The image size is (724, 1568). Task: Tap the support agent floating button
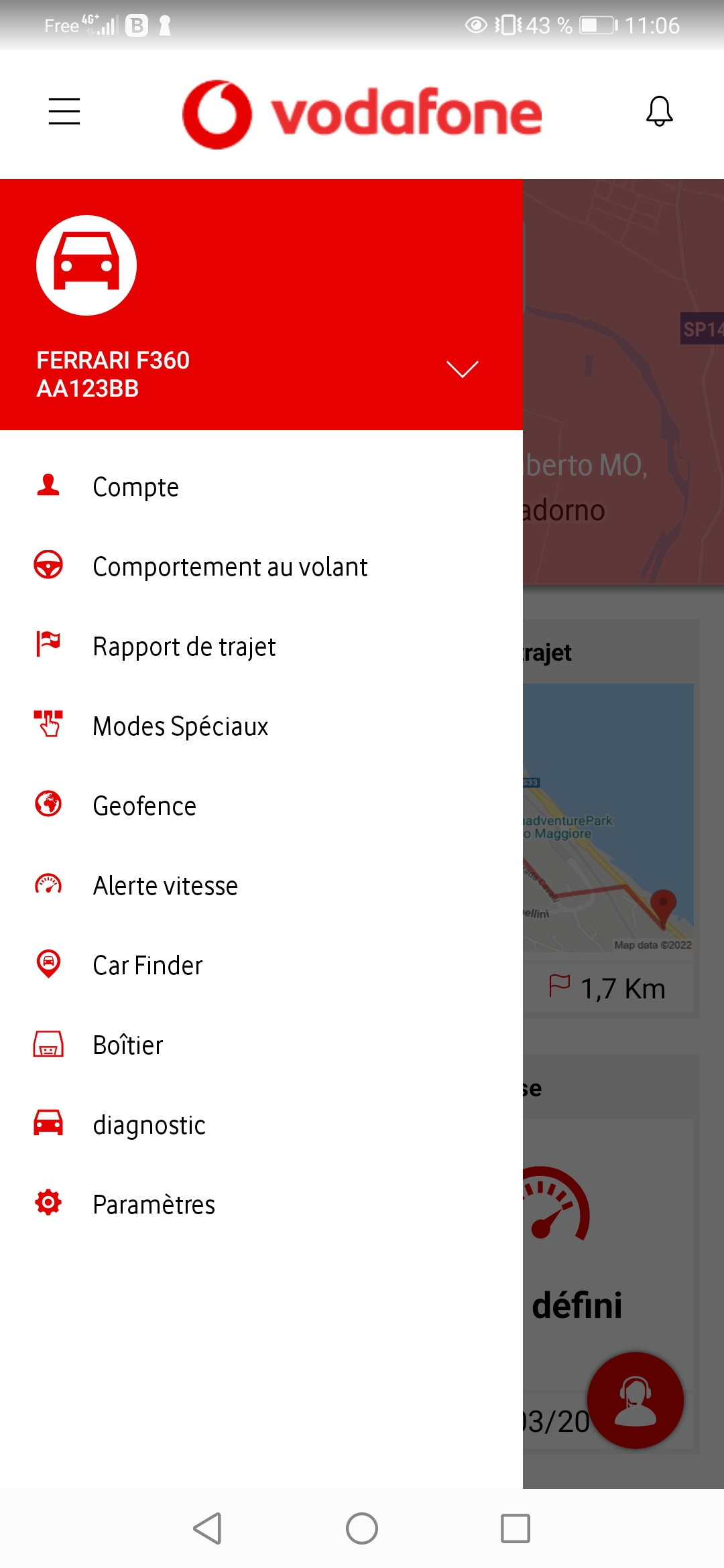[x=635, y=1400]
